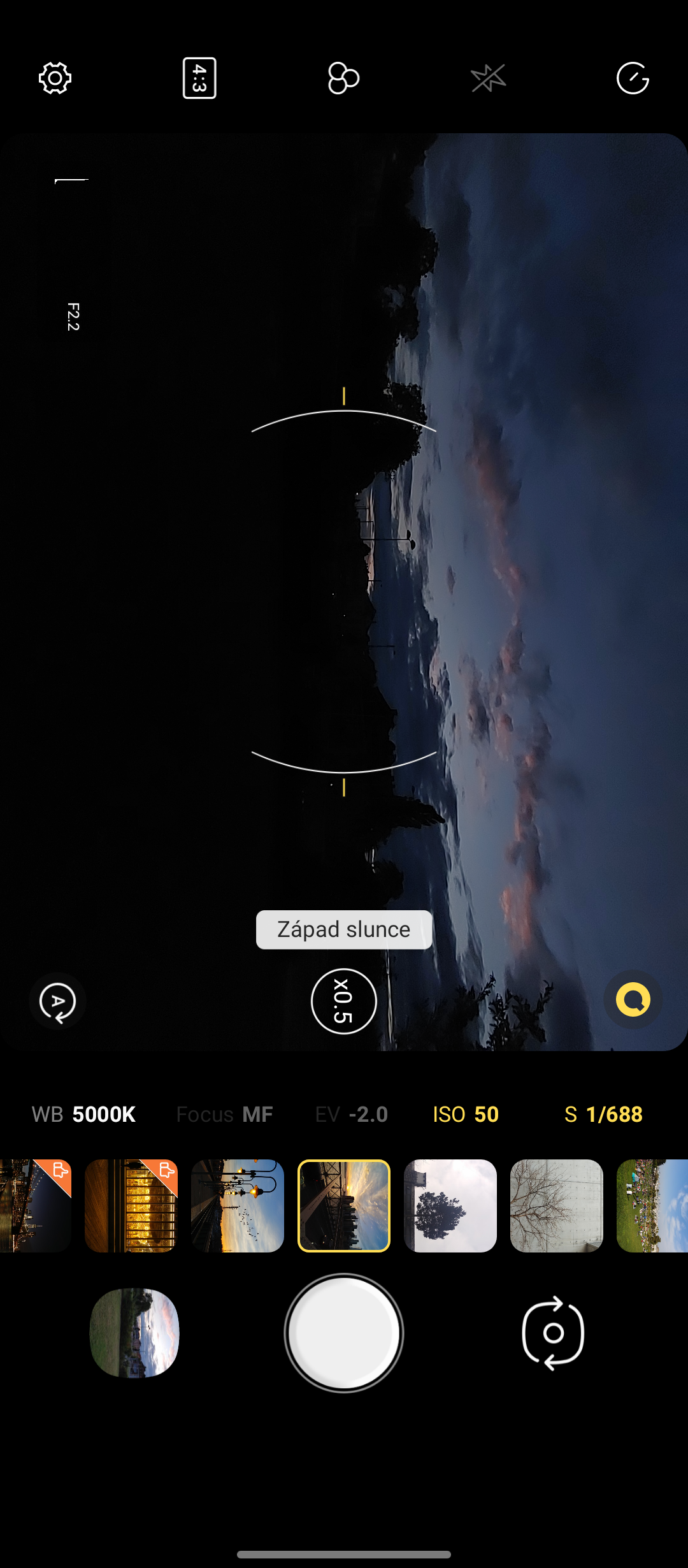Change the 4:3 aspect ratio
The width and height of the screenshot is (688, 1568).
tap(199, 78)
